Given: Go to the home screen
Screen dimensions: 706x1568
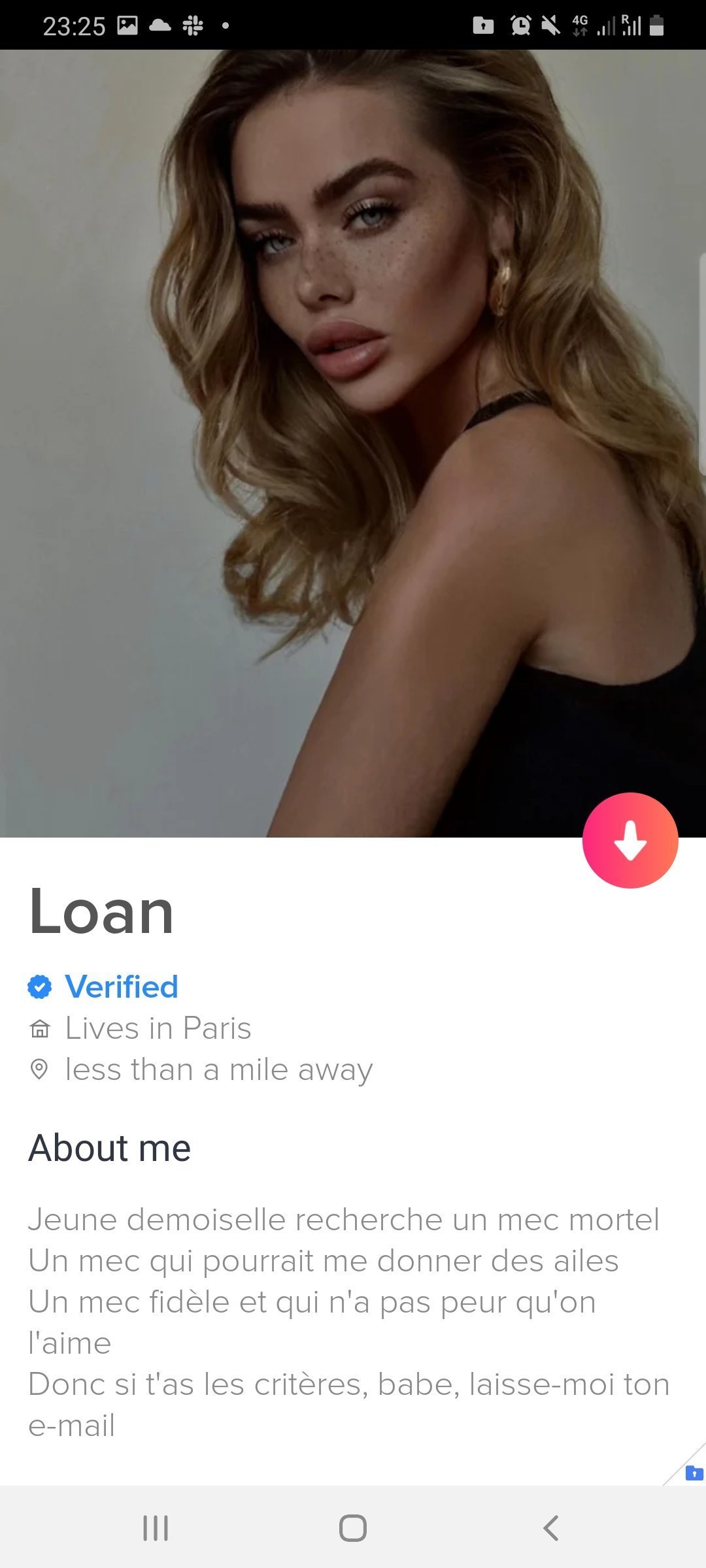Looking at the screenshot, I should click(x=353, y=1528).
